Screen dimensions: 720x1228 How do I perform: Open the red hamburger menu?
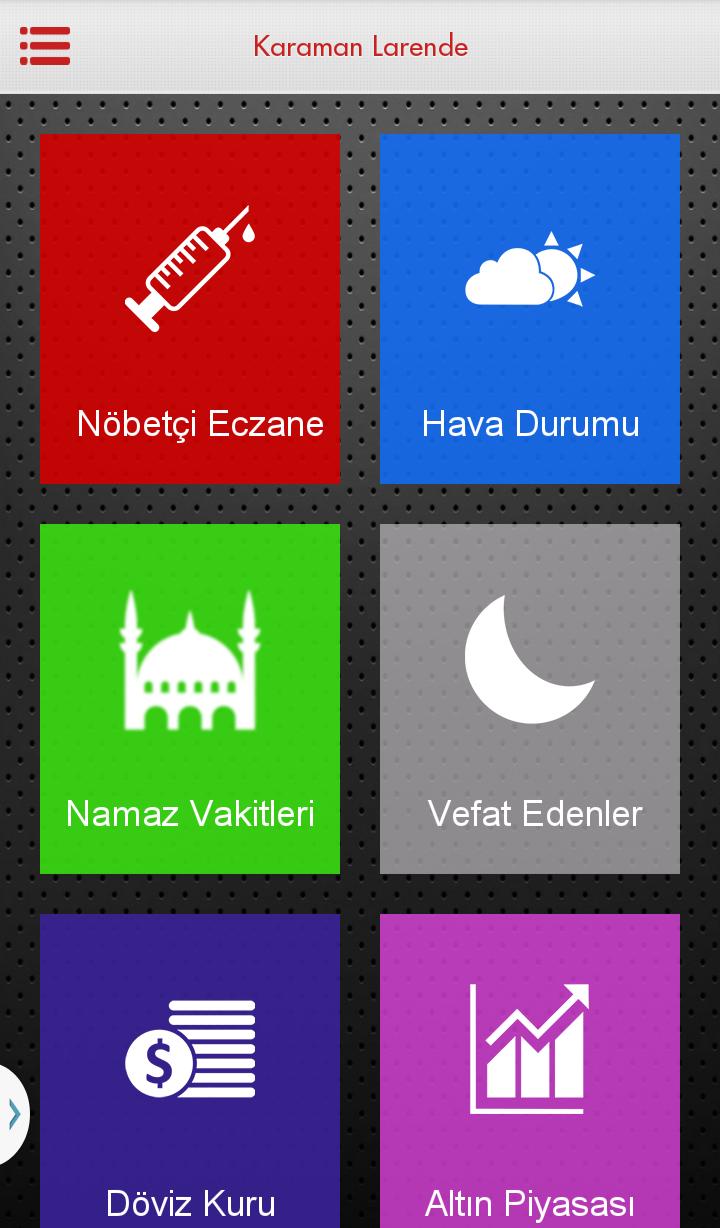click(x=45, y=46)
